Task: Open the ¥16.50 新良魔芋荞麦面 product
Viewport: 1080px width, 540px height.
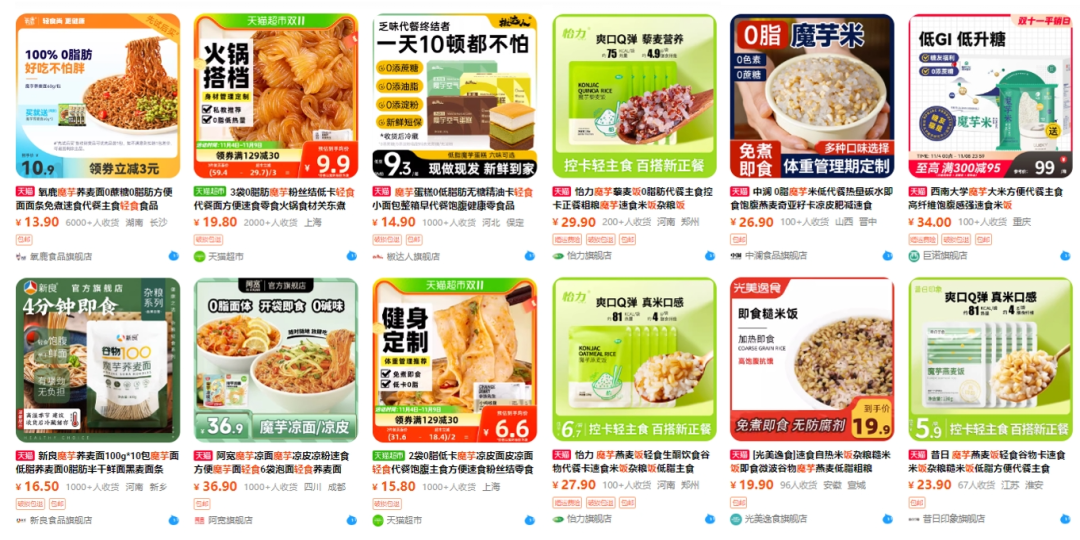Action: click(98, 360)
